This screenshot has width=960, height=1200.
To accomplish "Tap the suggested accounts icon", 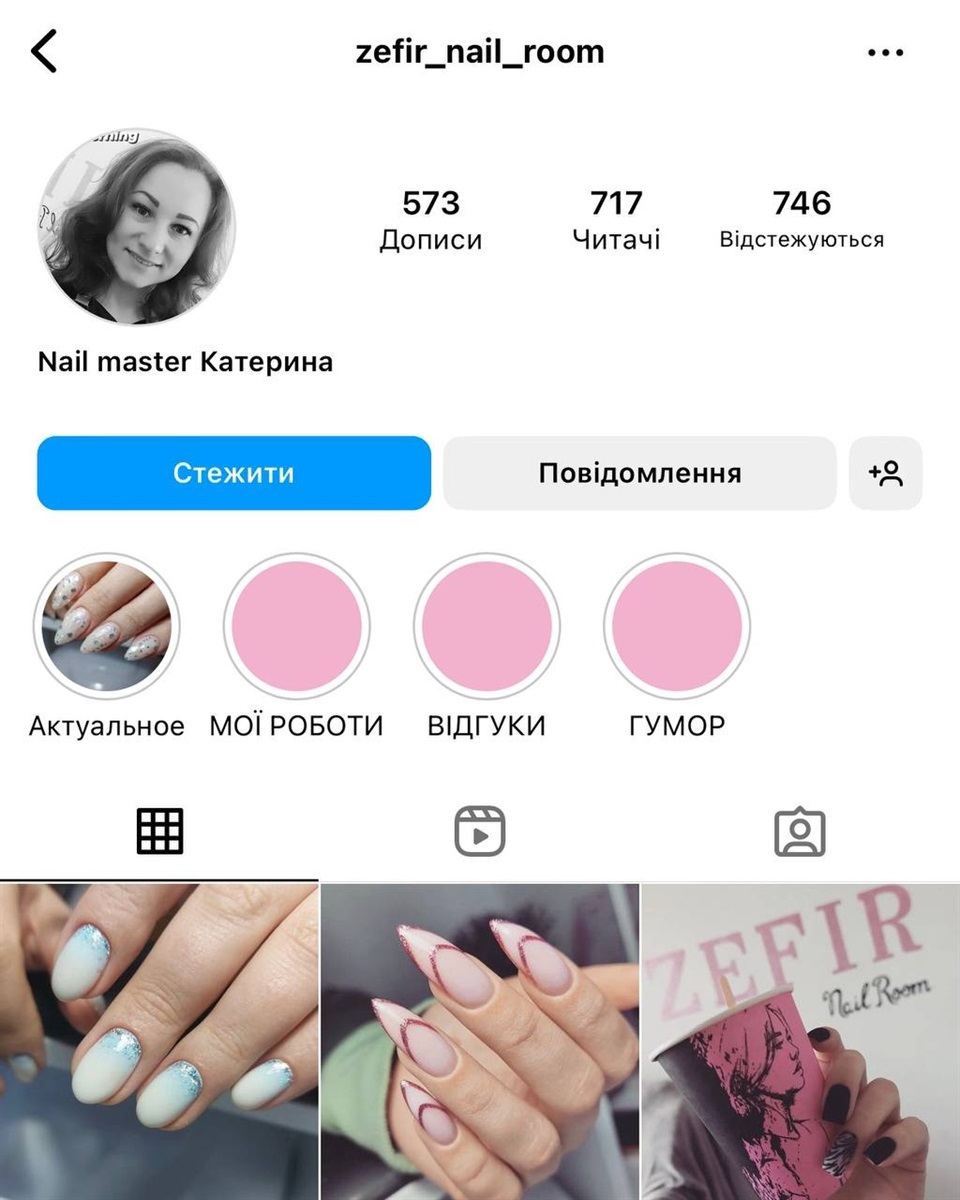I will coord(886,473).
